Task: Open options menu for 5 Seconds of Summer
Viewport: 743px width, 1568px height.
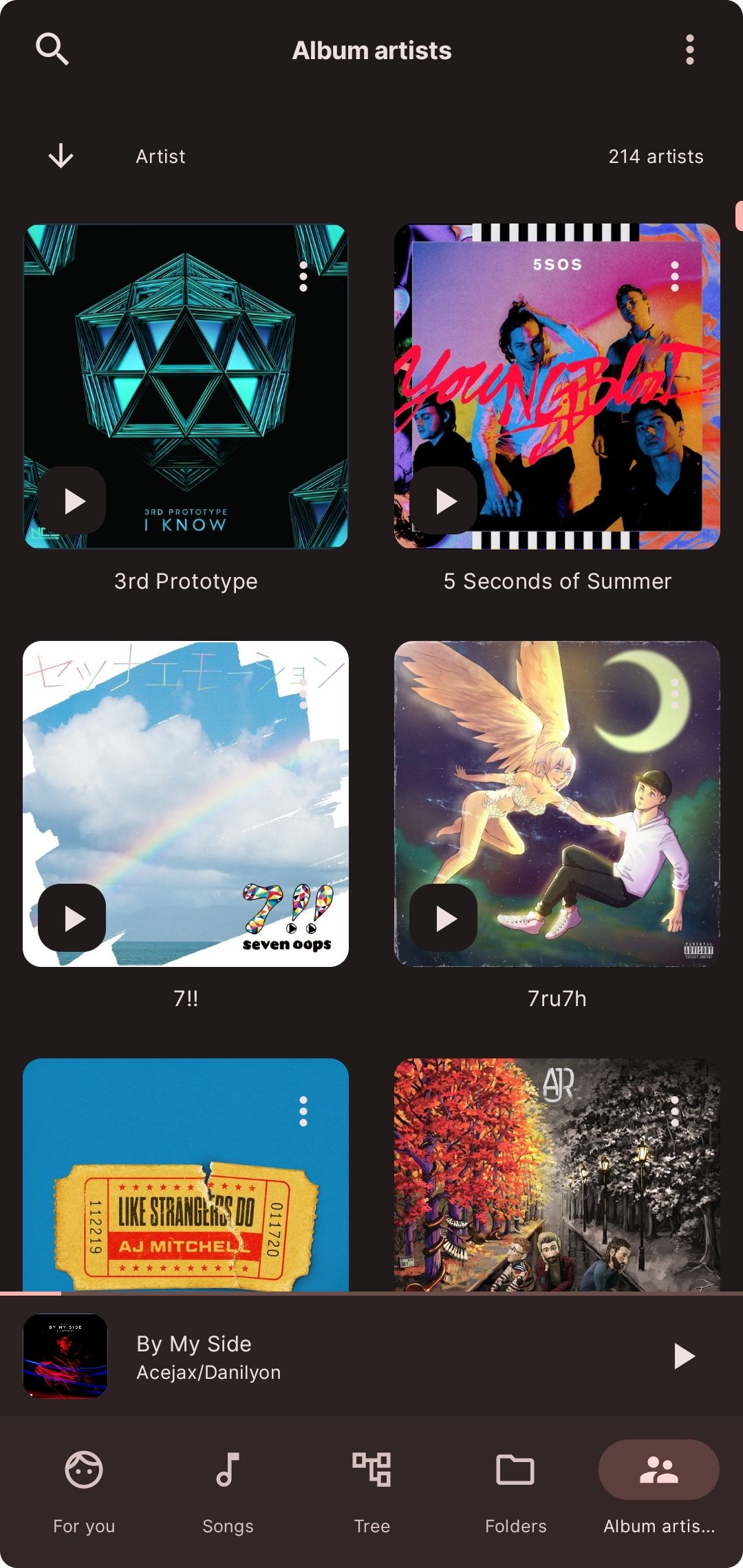Action: 675,276
